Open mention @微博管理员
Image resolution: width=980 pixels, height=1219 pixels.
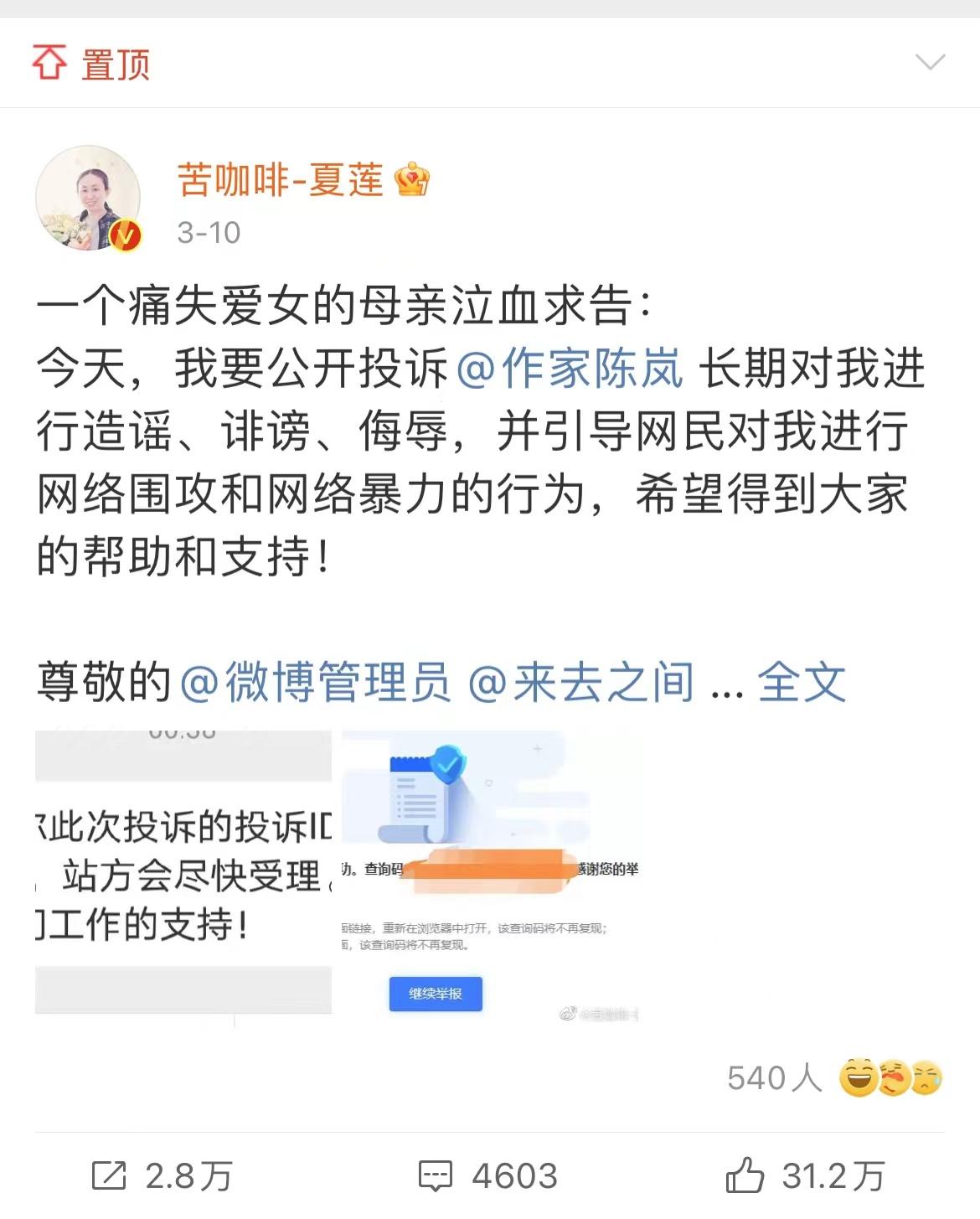pyautogui.click(x=315, y=682)
